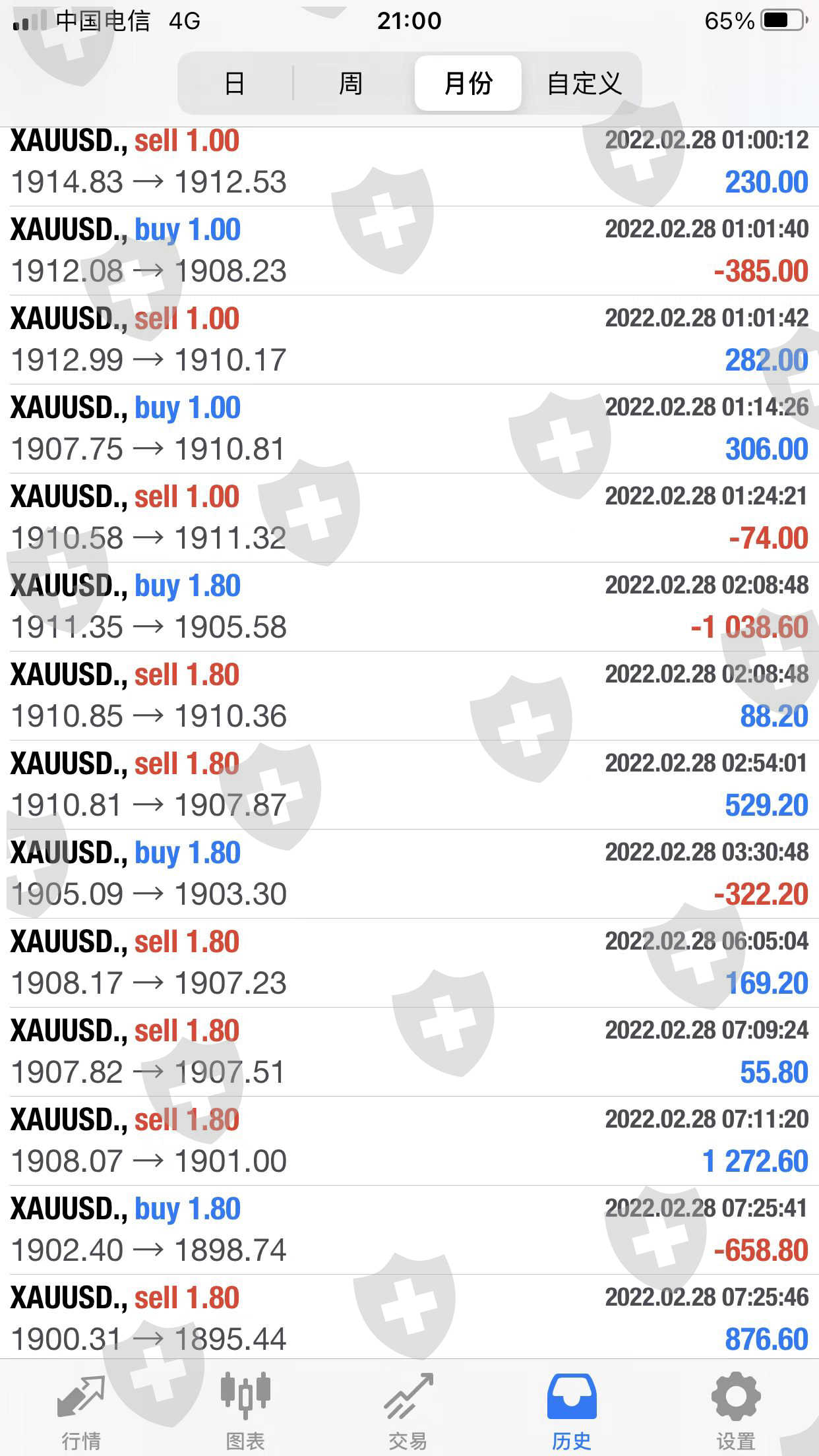Select the 周 (week) period

tap(351, 84)
